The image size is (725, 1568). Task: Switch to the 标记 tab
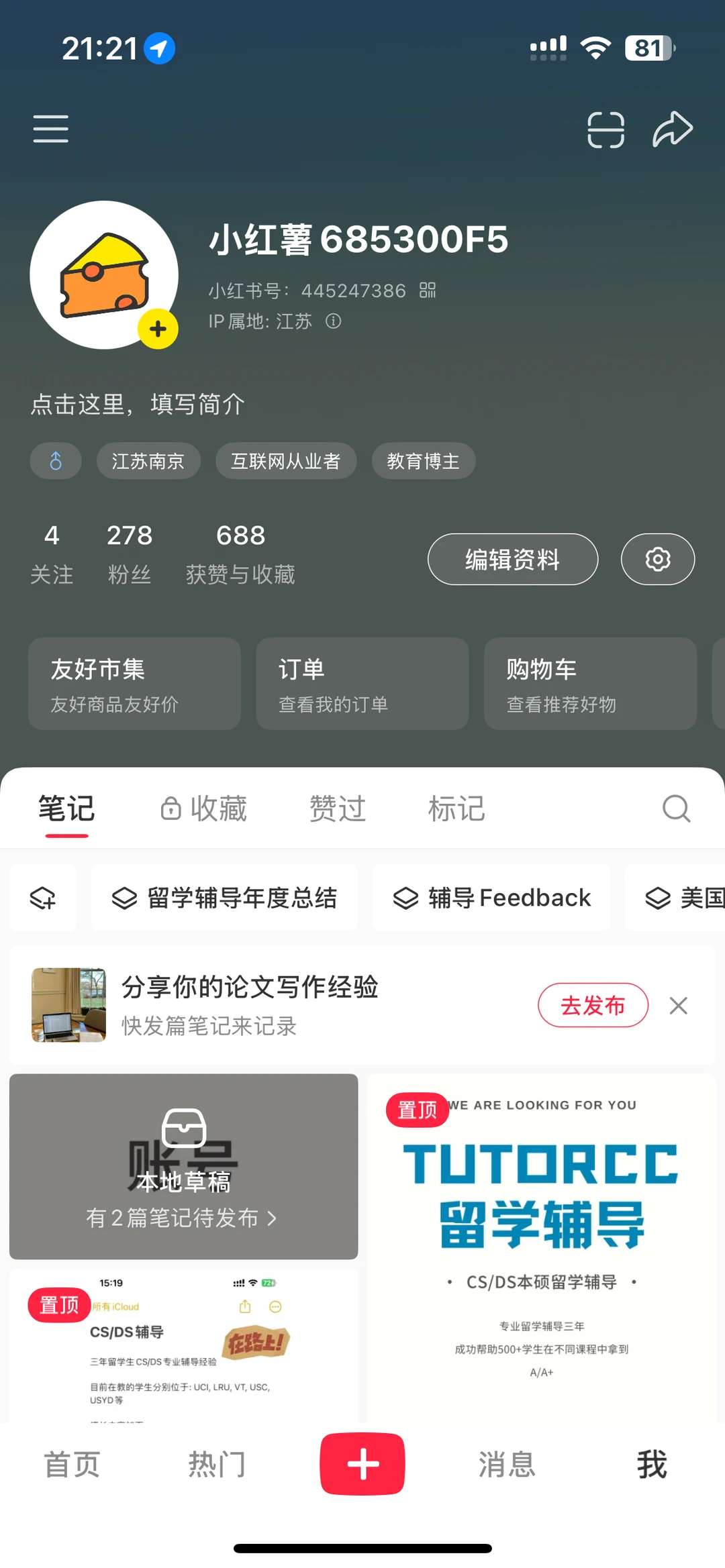456,808
